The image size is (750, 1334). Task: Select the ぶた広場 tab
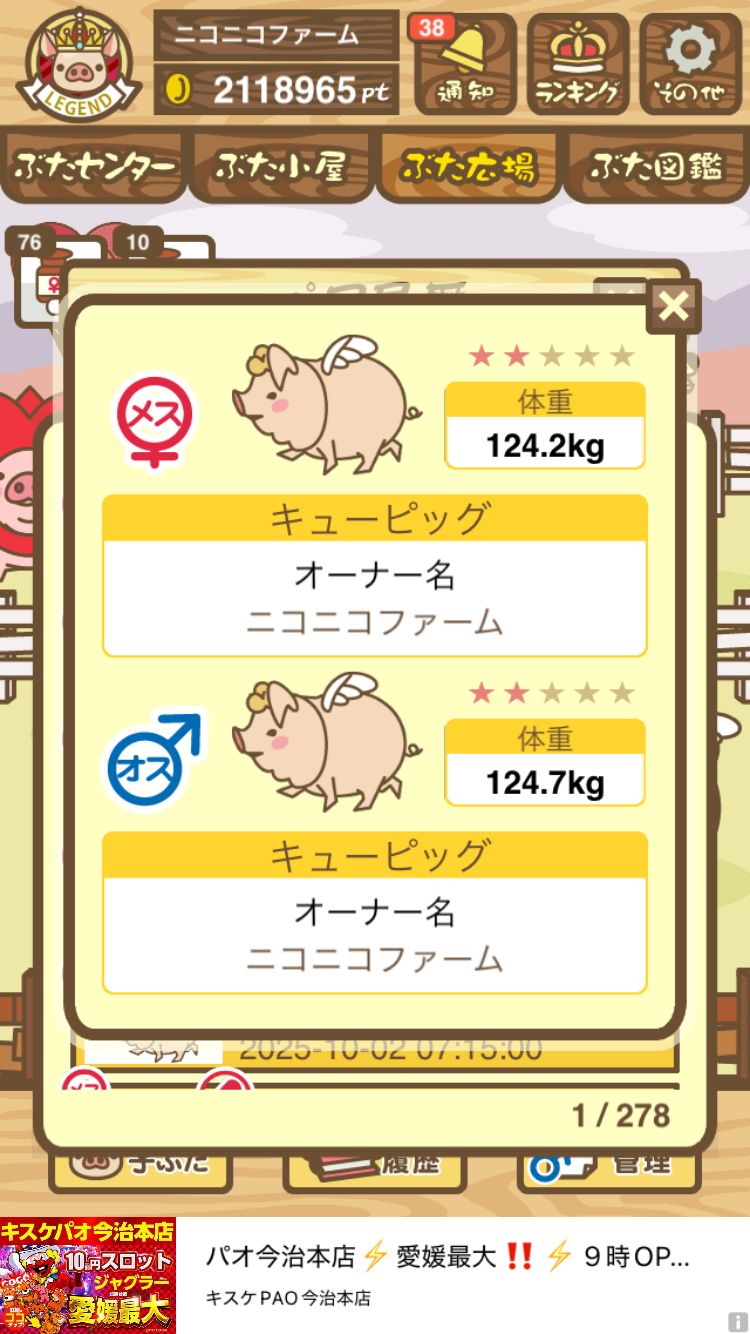click(x=467, y=167)
